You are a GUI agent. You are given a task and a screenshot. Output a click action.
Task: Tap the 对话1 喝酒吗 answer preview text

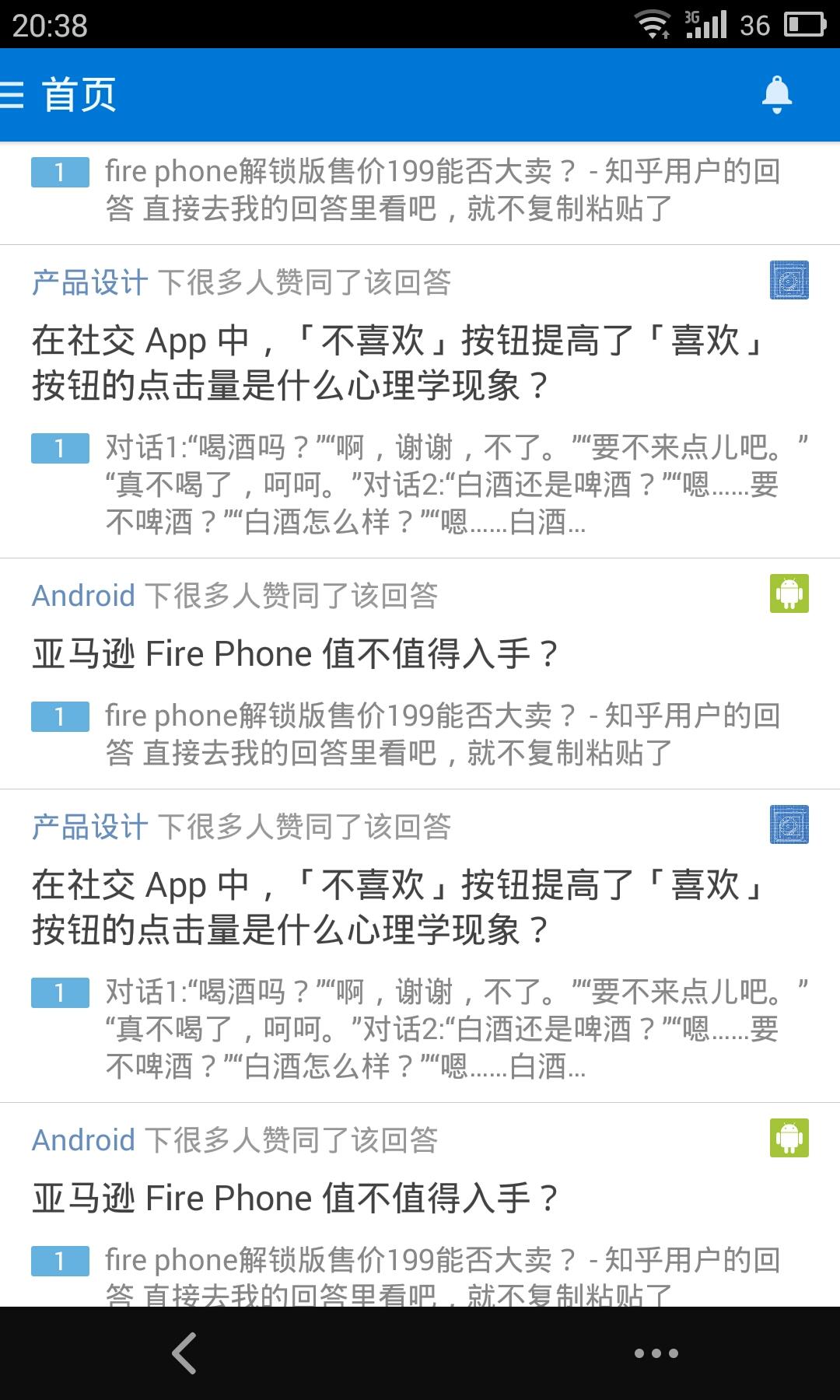tap(451, 482)
